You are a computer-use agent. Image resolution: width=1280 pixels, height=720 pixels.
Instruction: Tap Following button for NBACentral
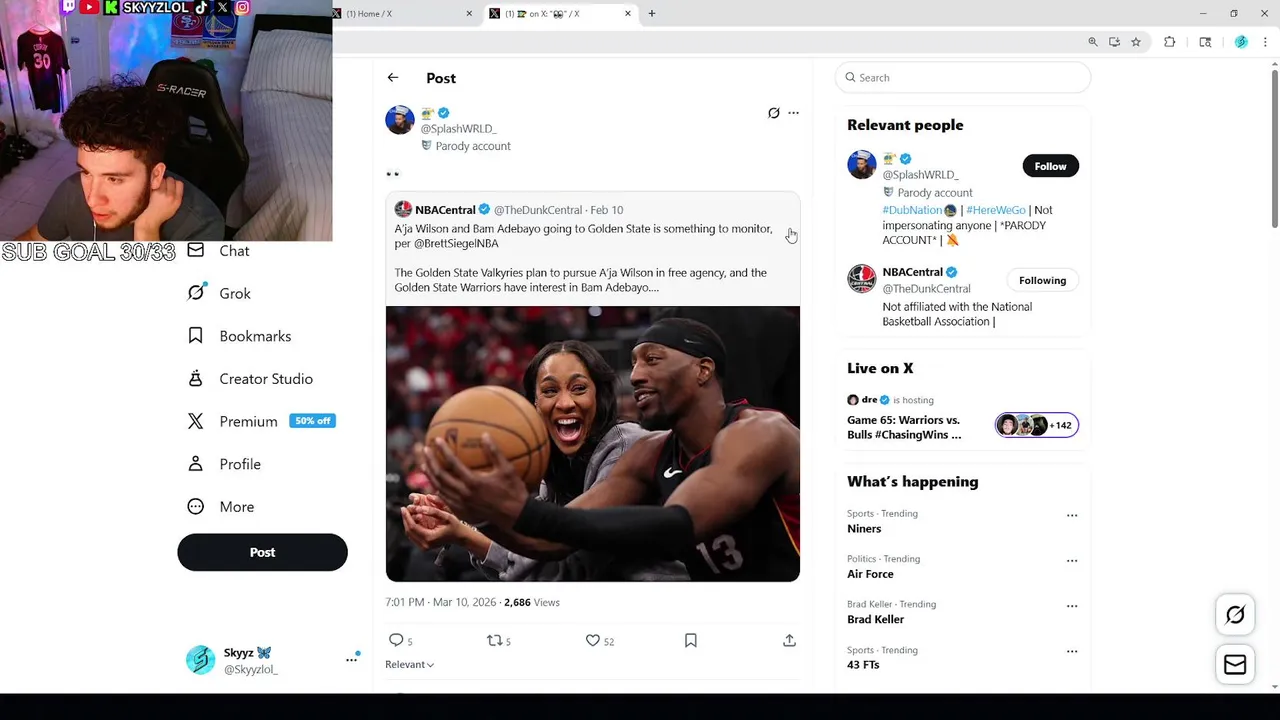pyautogui.click(x=1042, y=280)
